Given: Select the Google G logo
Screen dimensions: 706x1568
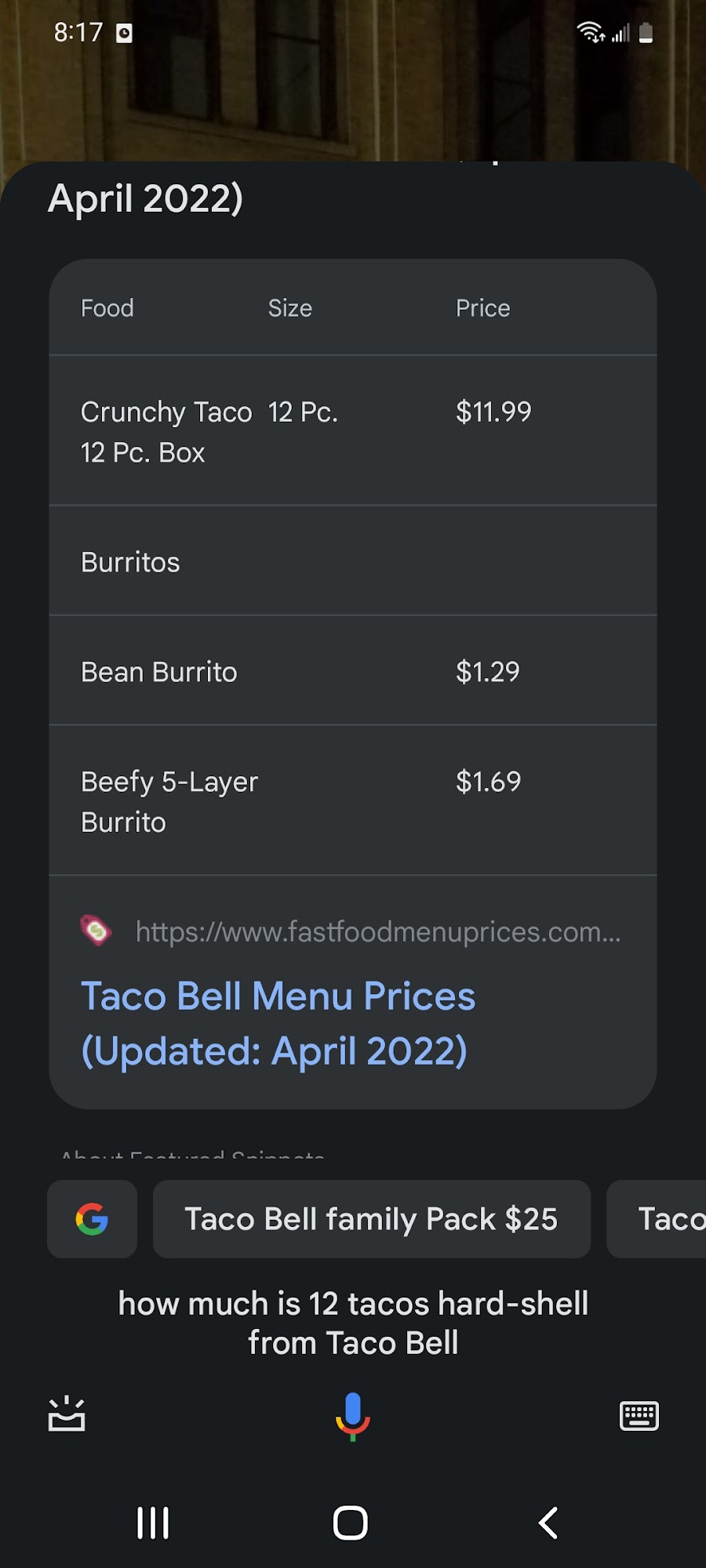Looking at the screenshot, I should [92, 1219].
